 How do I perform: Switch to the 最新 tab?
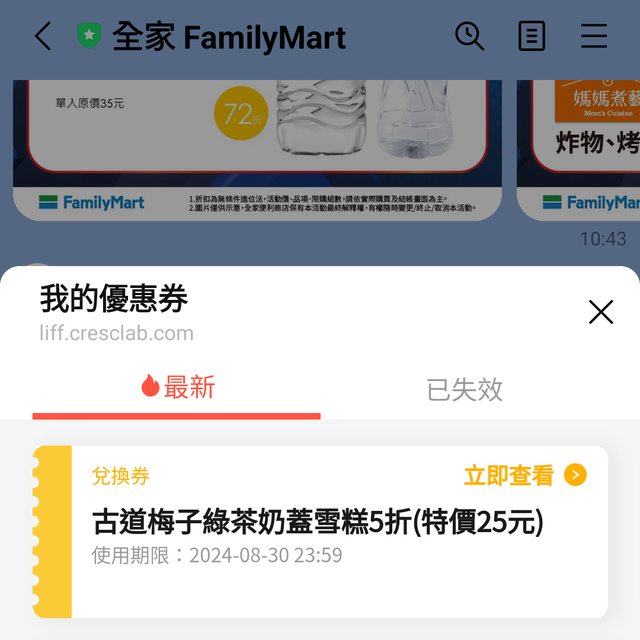coord(177,388)
